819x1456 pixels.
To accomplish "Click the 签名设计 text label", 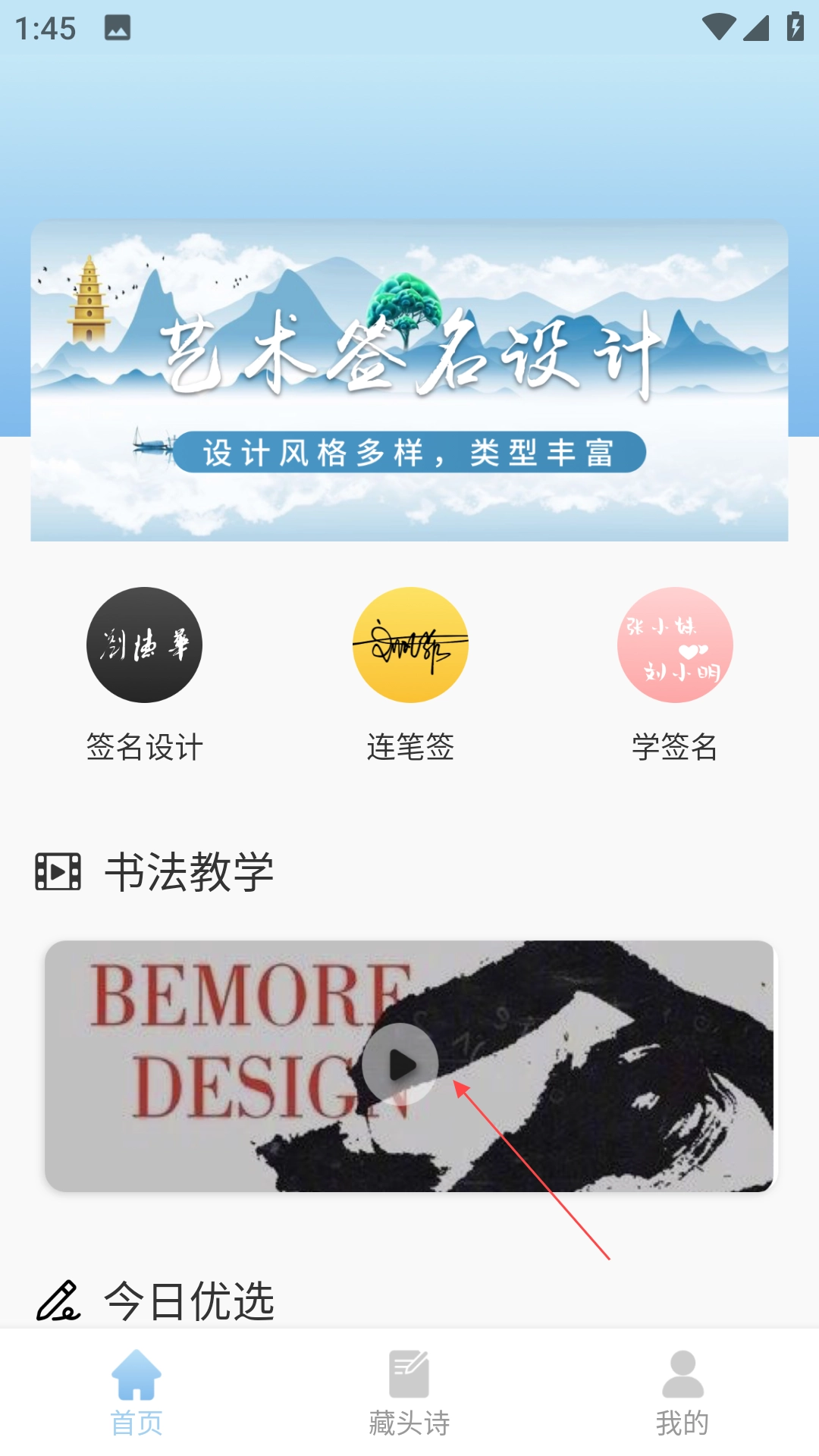I will point(145,747).
